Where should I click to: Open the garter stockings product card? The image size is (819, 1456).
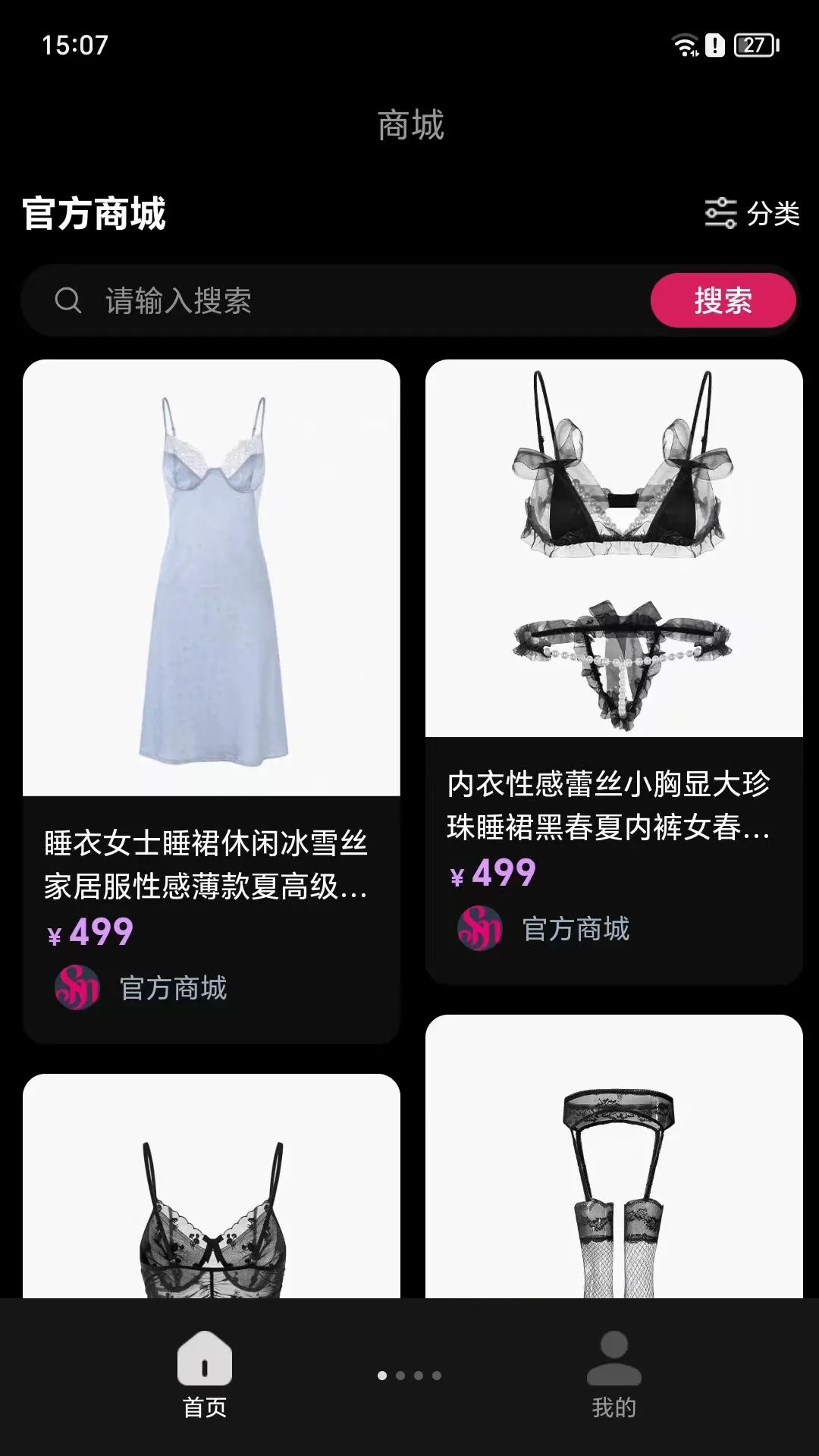(613, 1156)
